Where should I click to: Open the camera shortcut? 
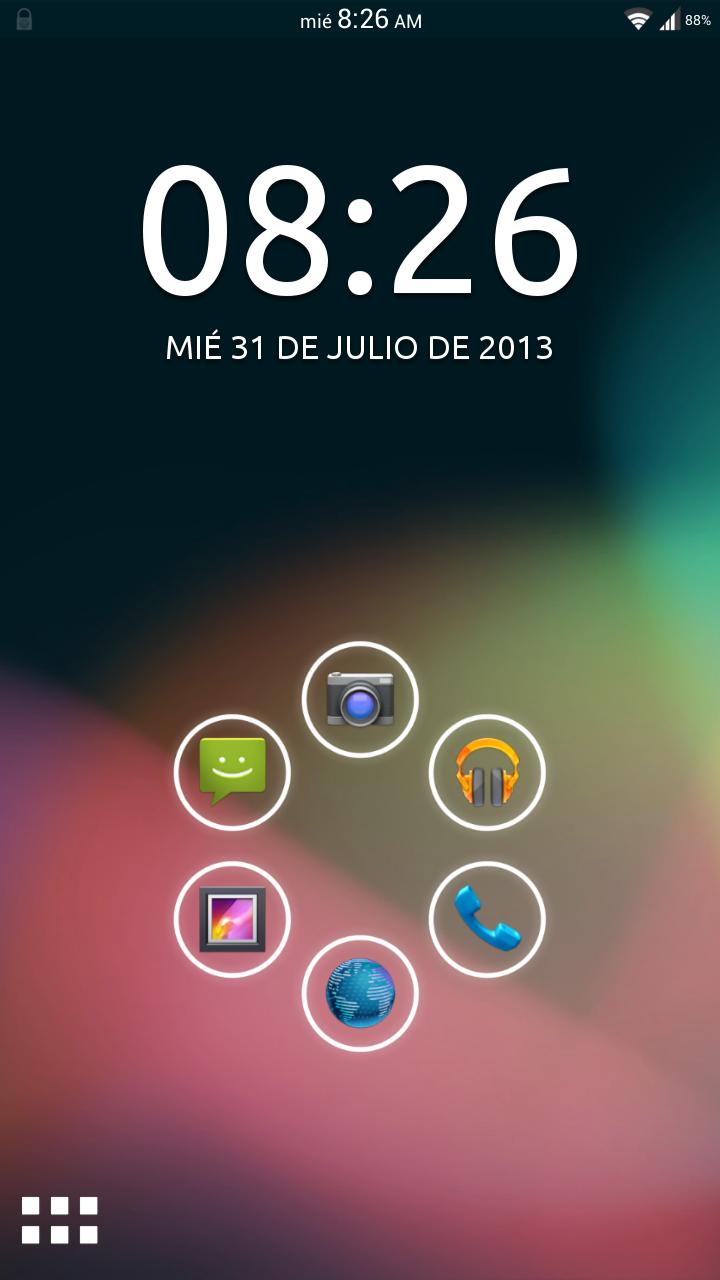[x=360, y=699]
